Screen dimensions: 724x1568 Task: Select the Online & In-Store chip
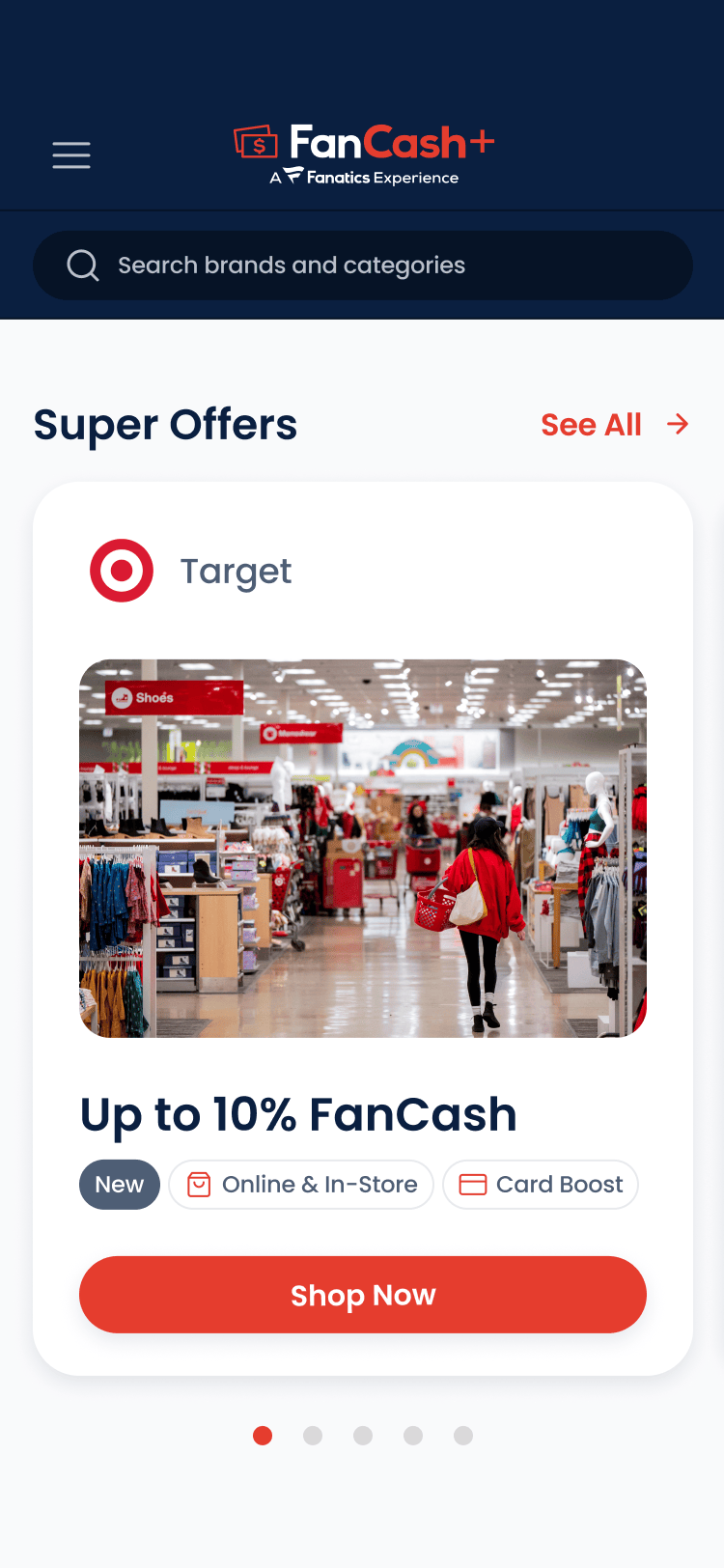301,1185
